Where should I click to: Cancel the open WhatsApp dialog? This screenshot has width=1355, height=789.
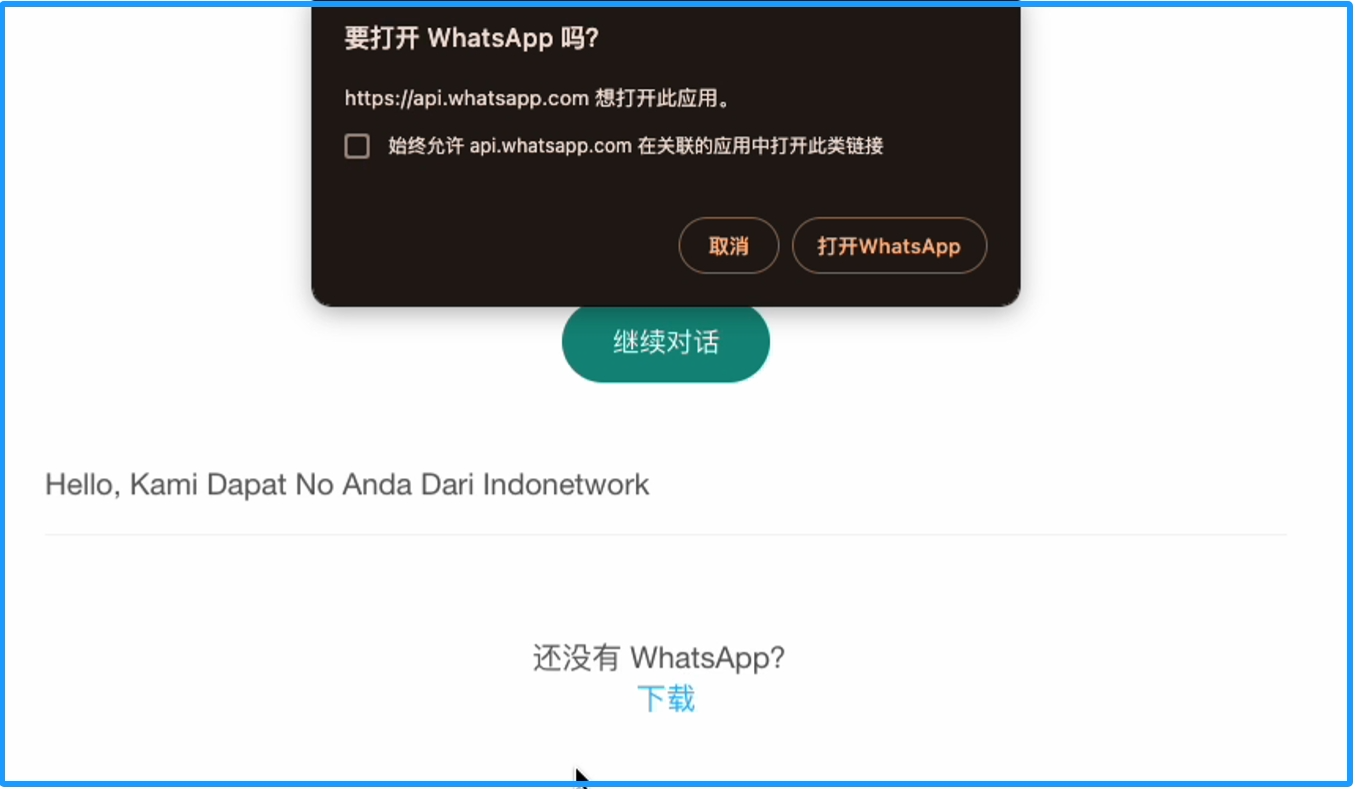click(x=728, y=246)
